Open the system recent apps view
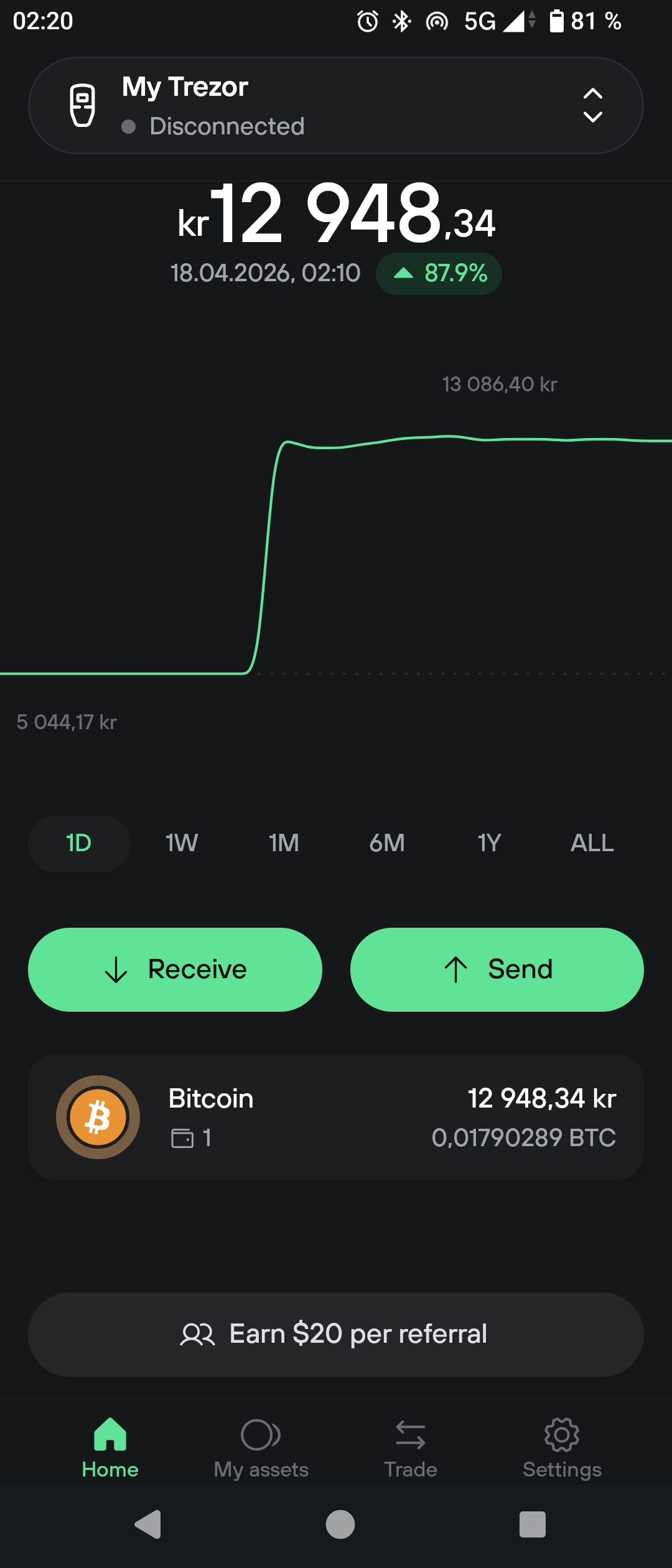The height and width of the screenshot is (1568, 672). [x=532, y=1524]
